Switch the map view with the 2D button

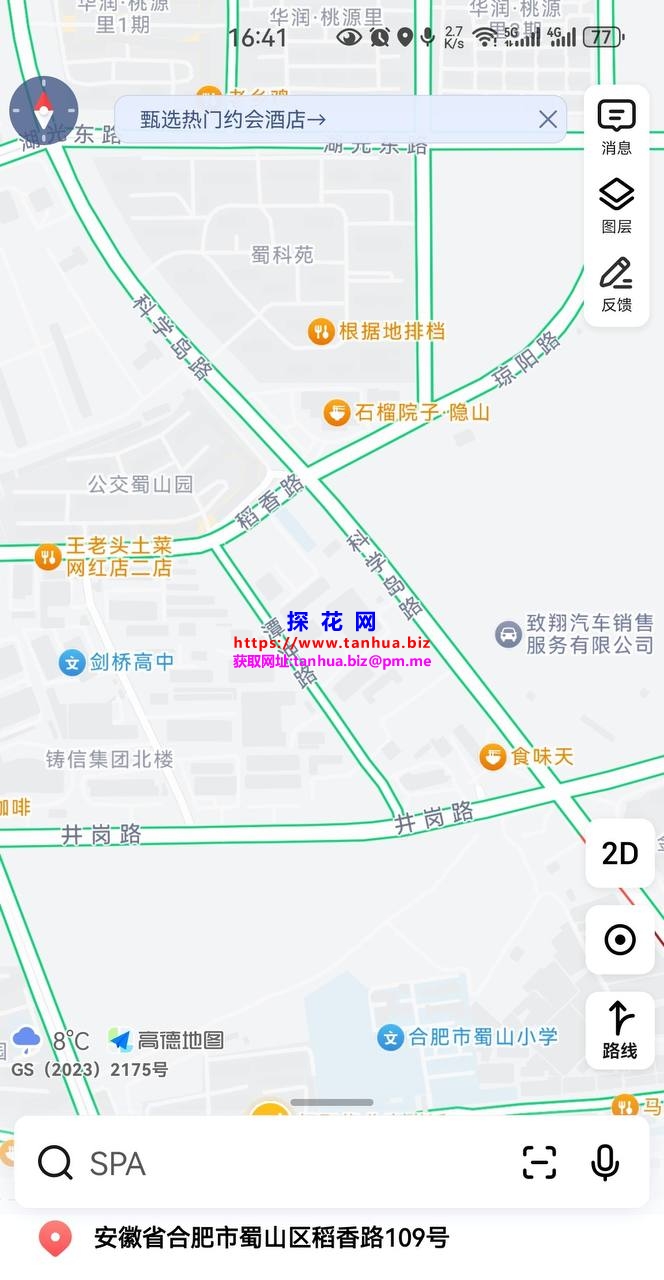pyautogui.click(x=620, y=853)
